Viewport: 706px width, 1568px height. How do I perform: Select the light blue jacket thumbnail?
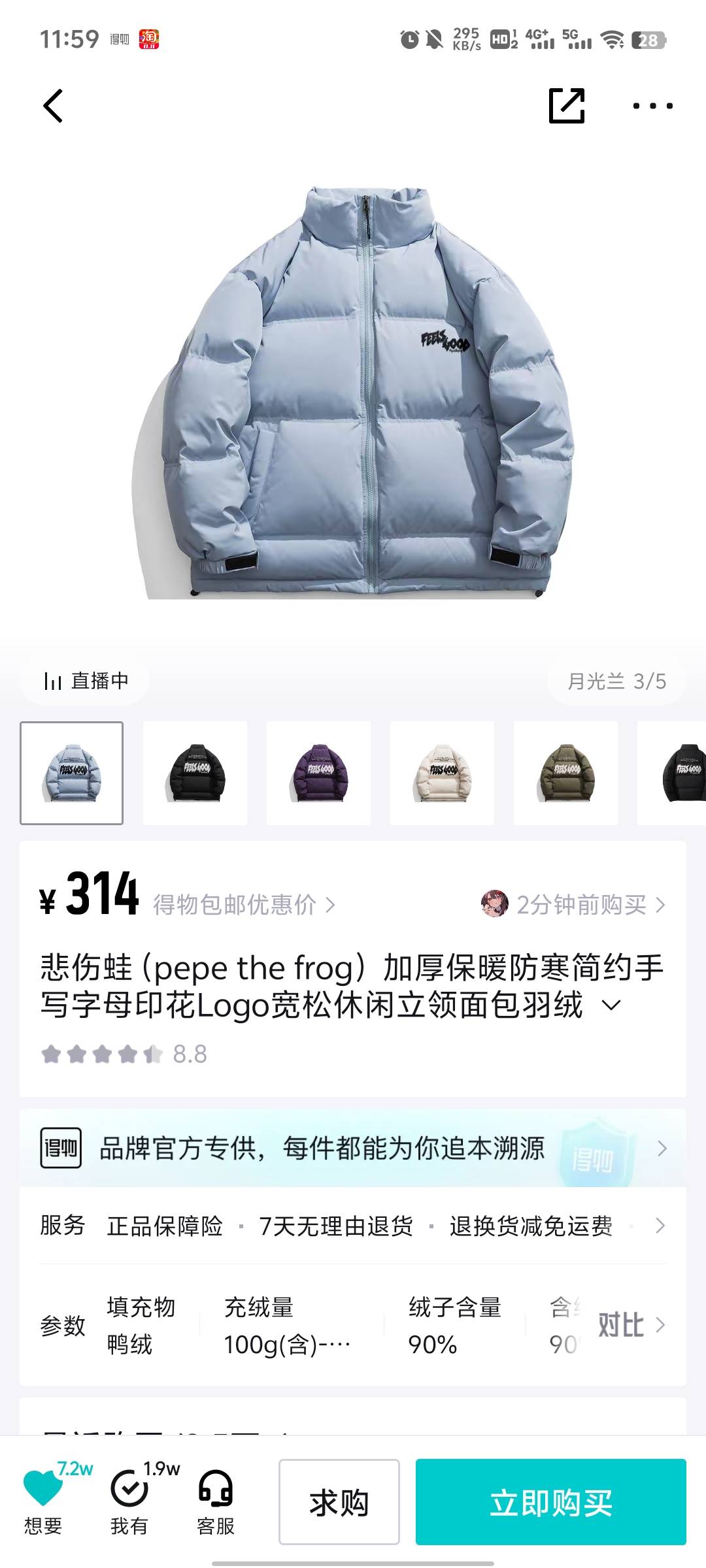point(72,773)
